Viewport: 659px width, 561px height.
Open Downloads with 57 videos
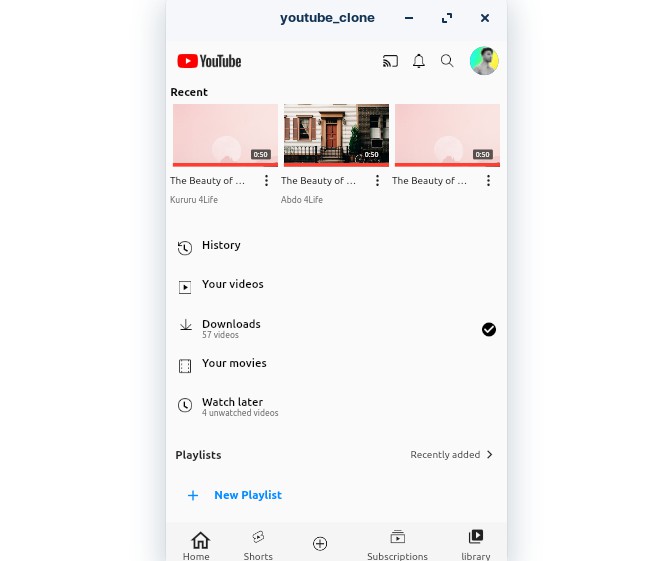[231, 327]
